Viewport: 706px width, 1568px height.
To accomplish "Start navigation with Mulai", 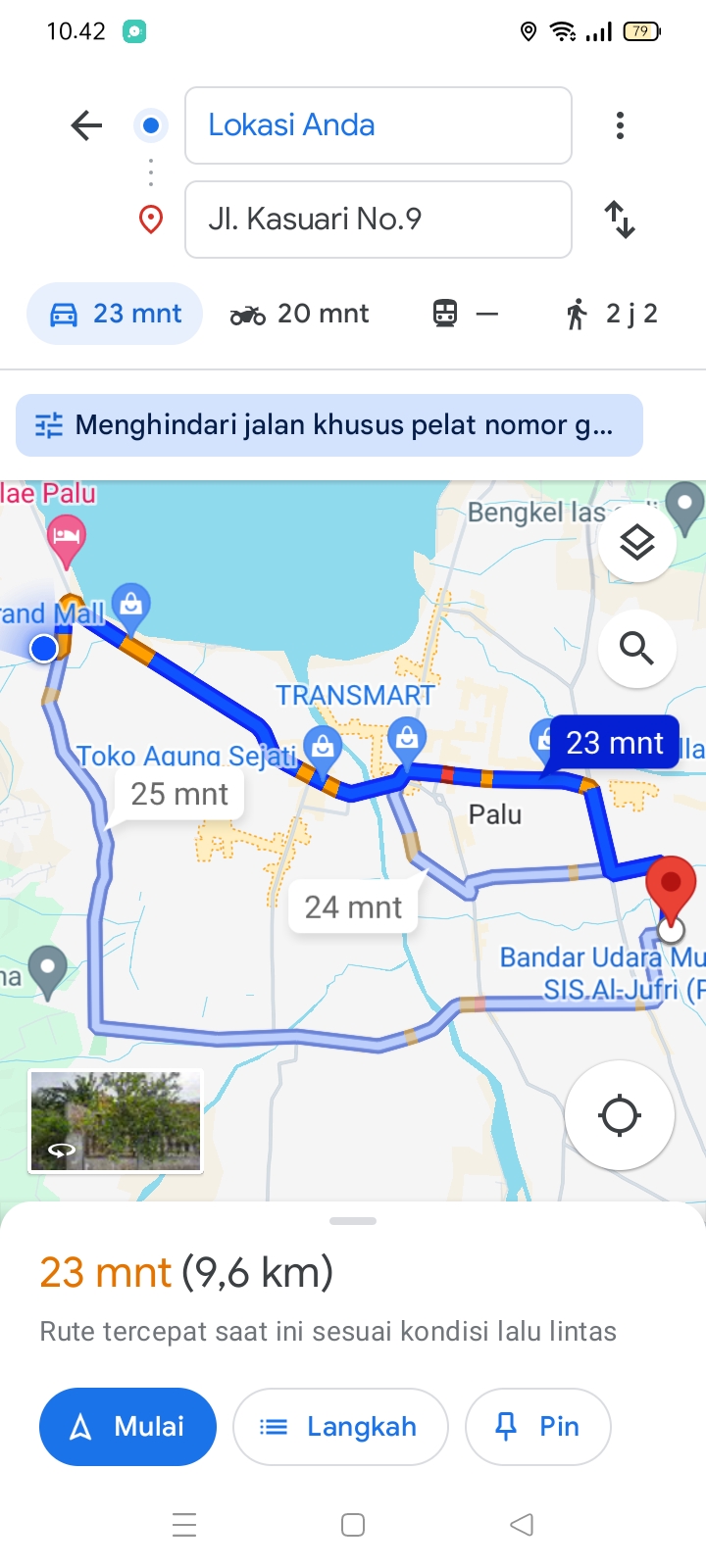I will (x=127, y=1427).
